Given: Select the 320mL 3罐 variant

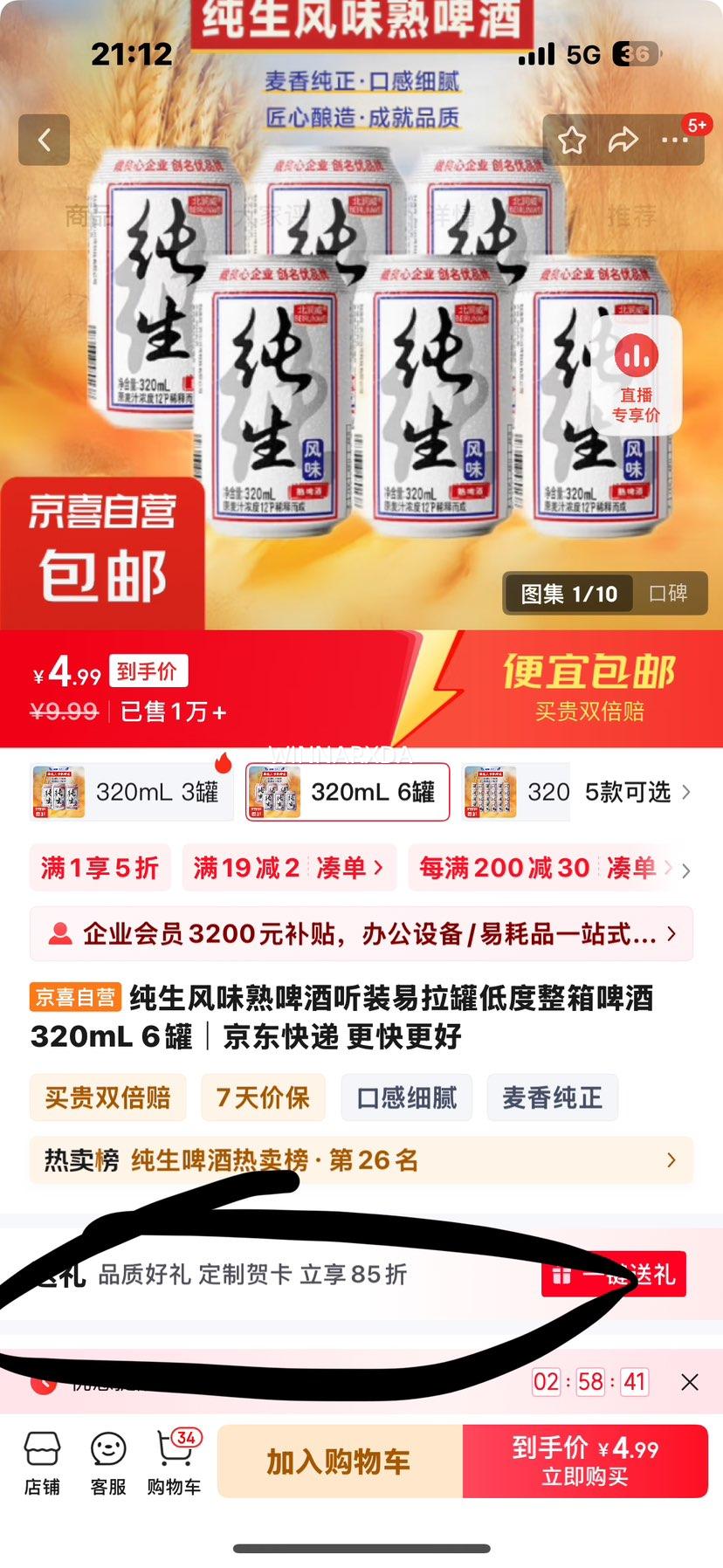Looking at the screenshot, I should 131,791.
